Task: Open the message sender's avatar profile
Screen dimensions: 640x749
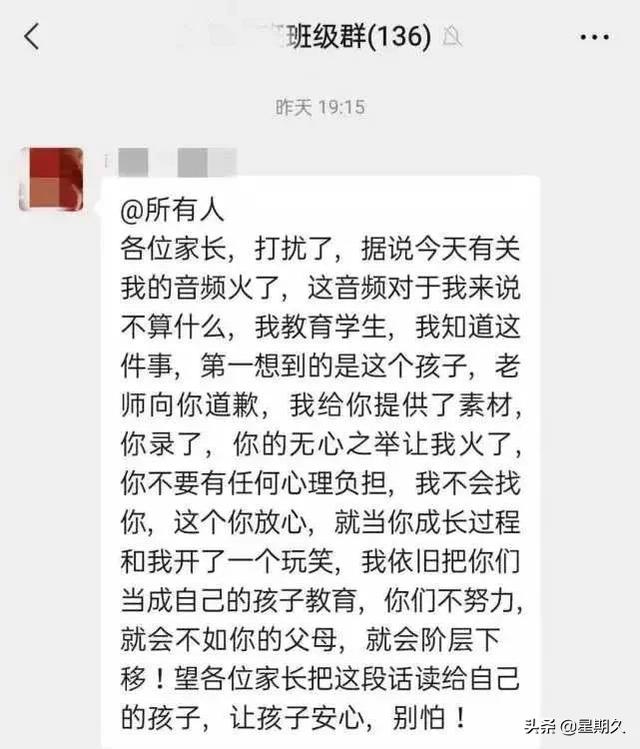Action: tap(50, 179)
